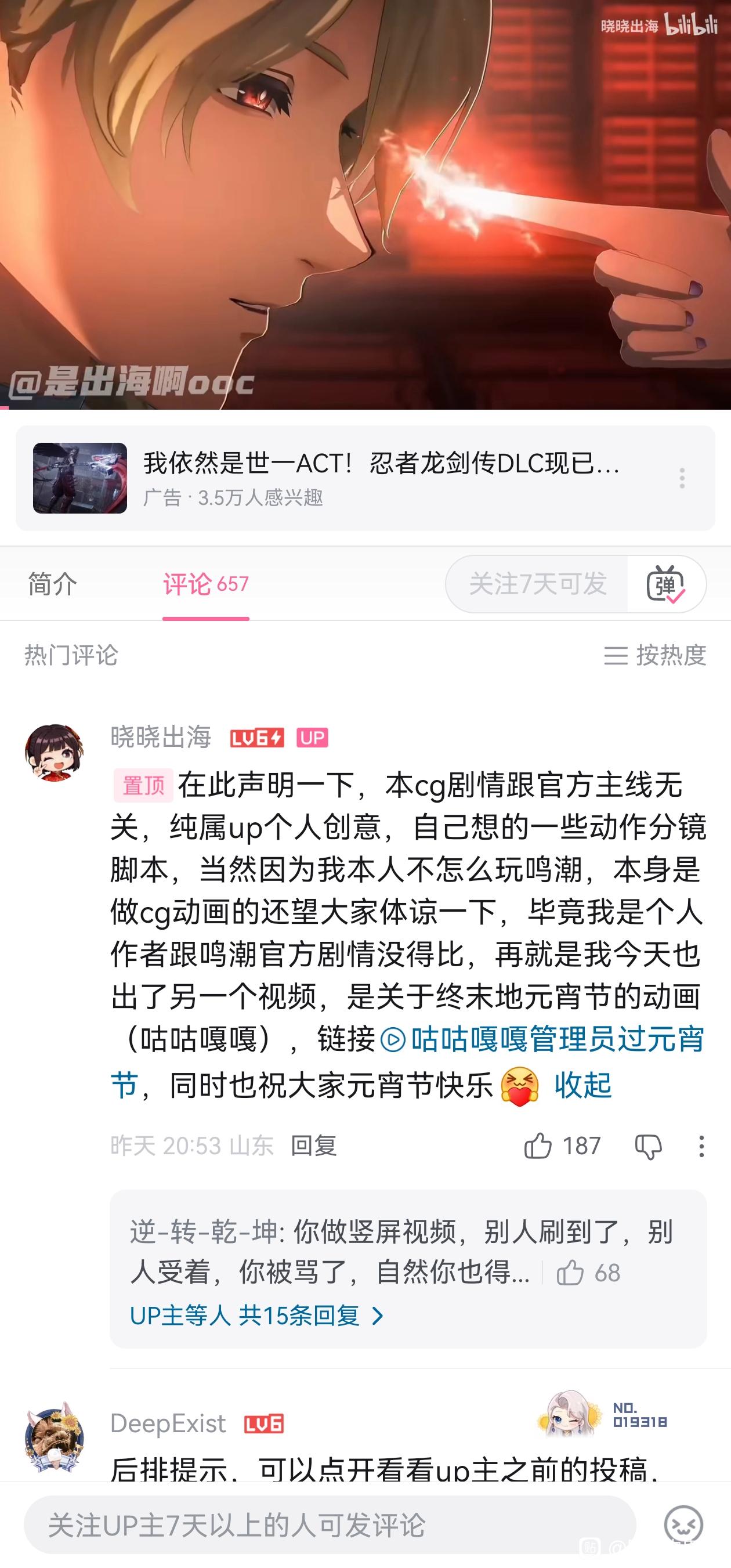731x1568 pixels.
Task: Tap the 关注7天可发 danmaku input
Action: pyautogui.click(x=537, y=584)
